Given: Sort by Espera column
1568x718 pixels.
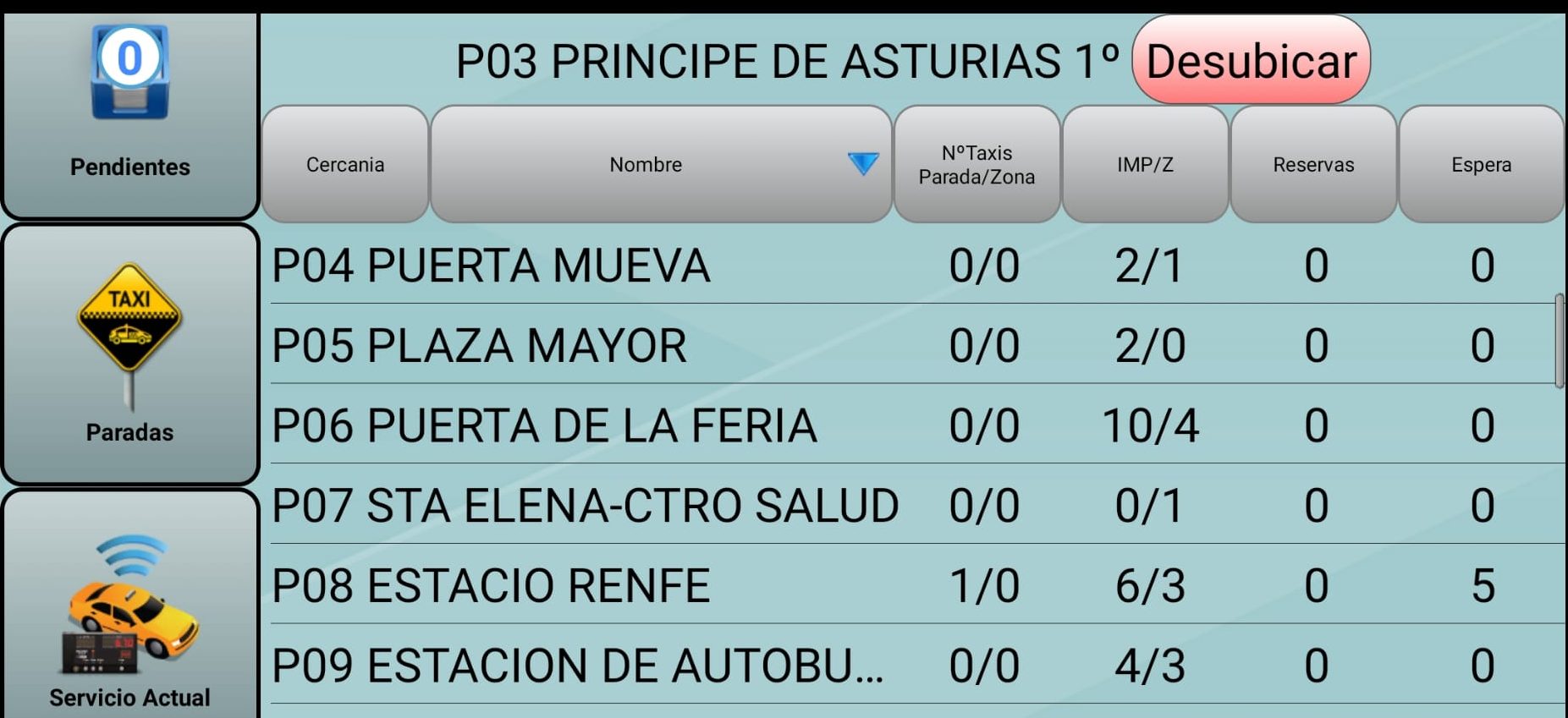Looking at the screenshot, I should point(1480,164).
